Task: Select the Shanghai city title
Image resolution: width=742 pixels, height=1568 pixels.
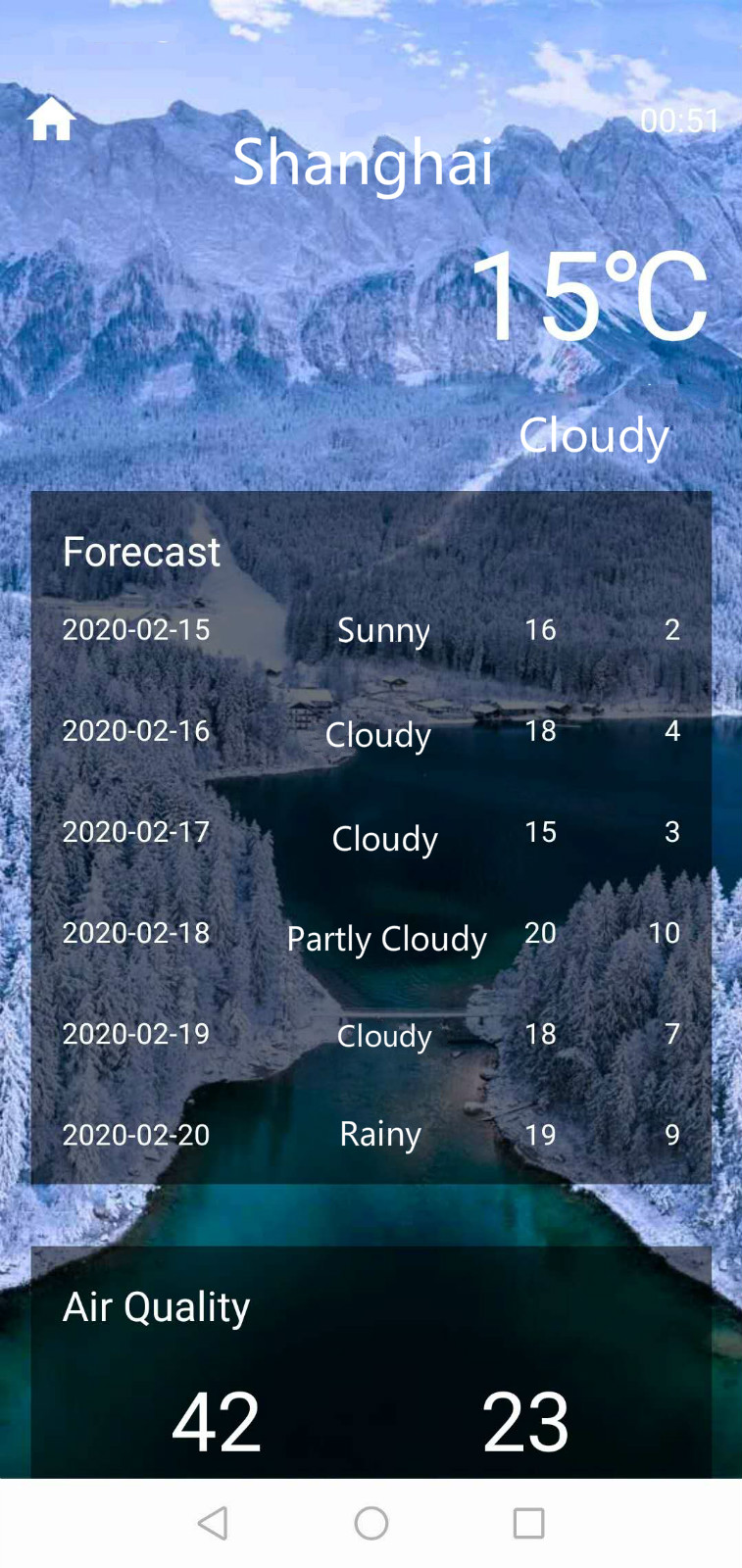Action: (363, 162)
